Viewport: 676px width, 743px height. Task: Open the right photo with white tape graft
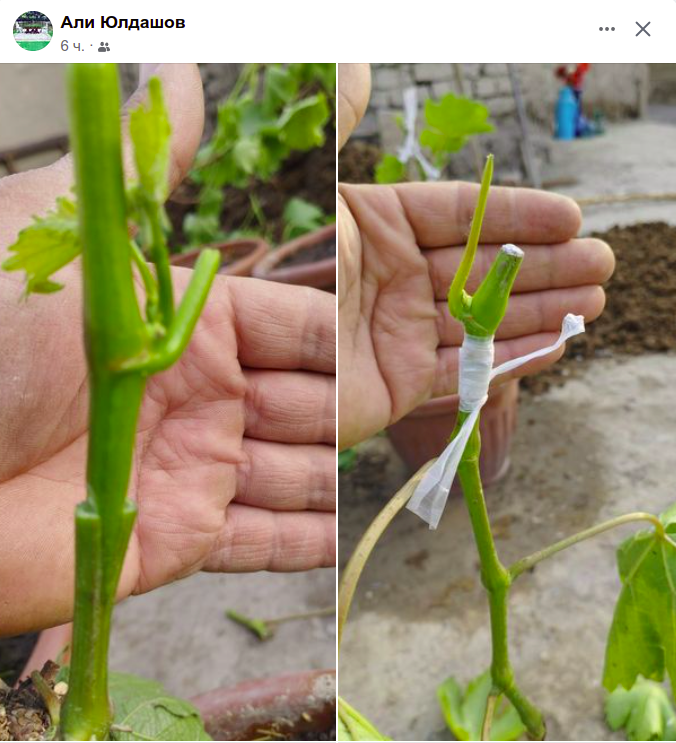click(507, 400)
